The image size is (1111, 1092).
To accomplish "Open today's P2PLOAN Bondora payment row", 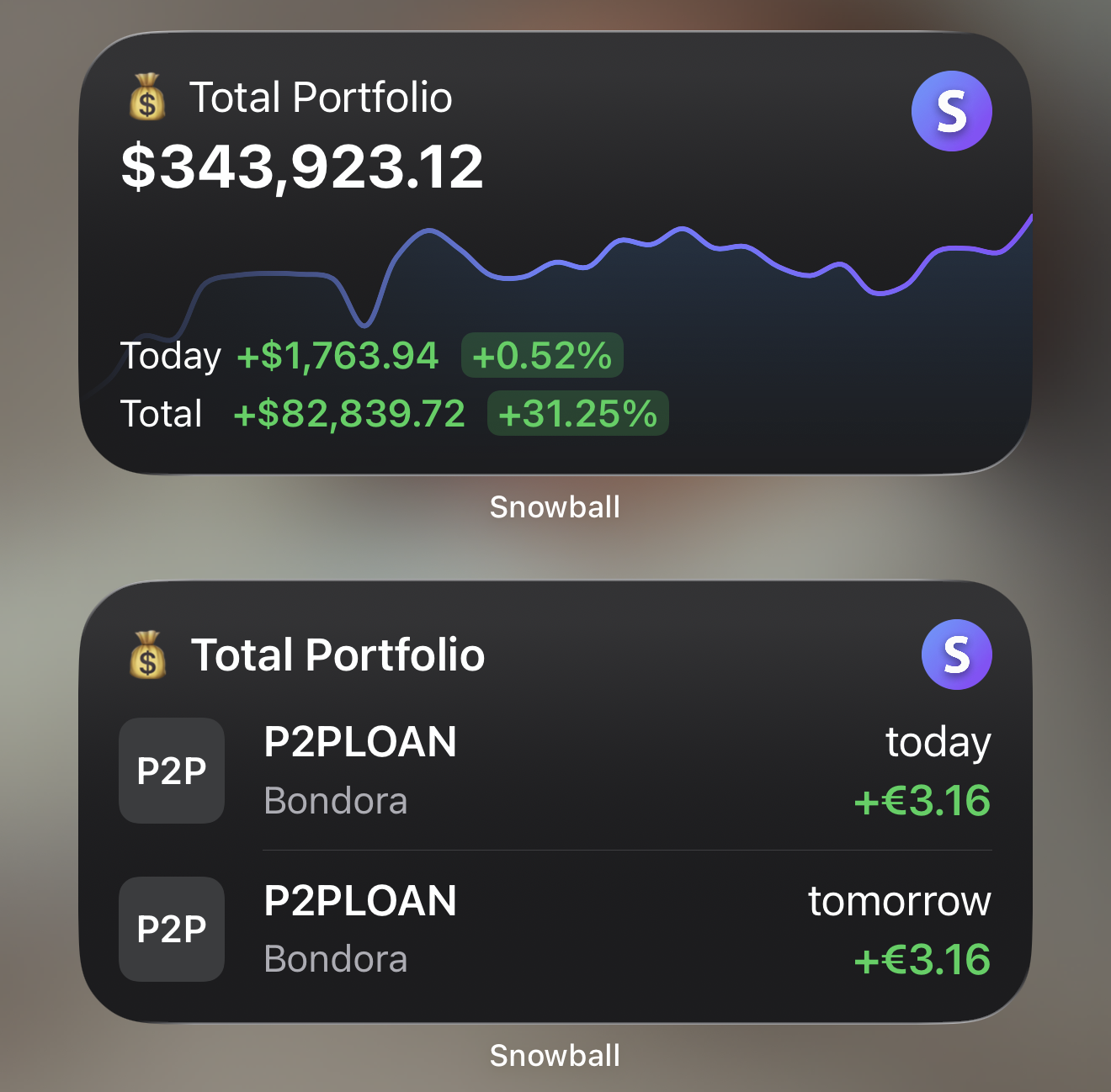I will [555, 771].
